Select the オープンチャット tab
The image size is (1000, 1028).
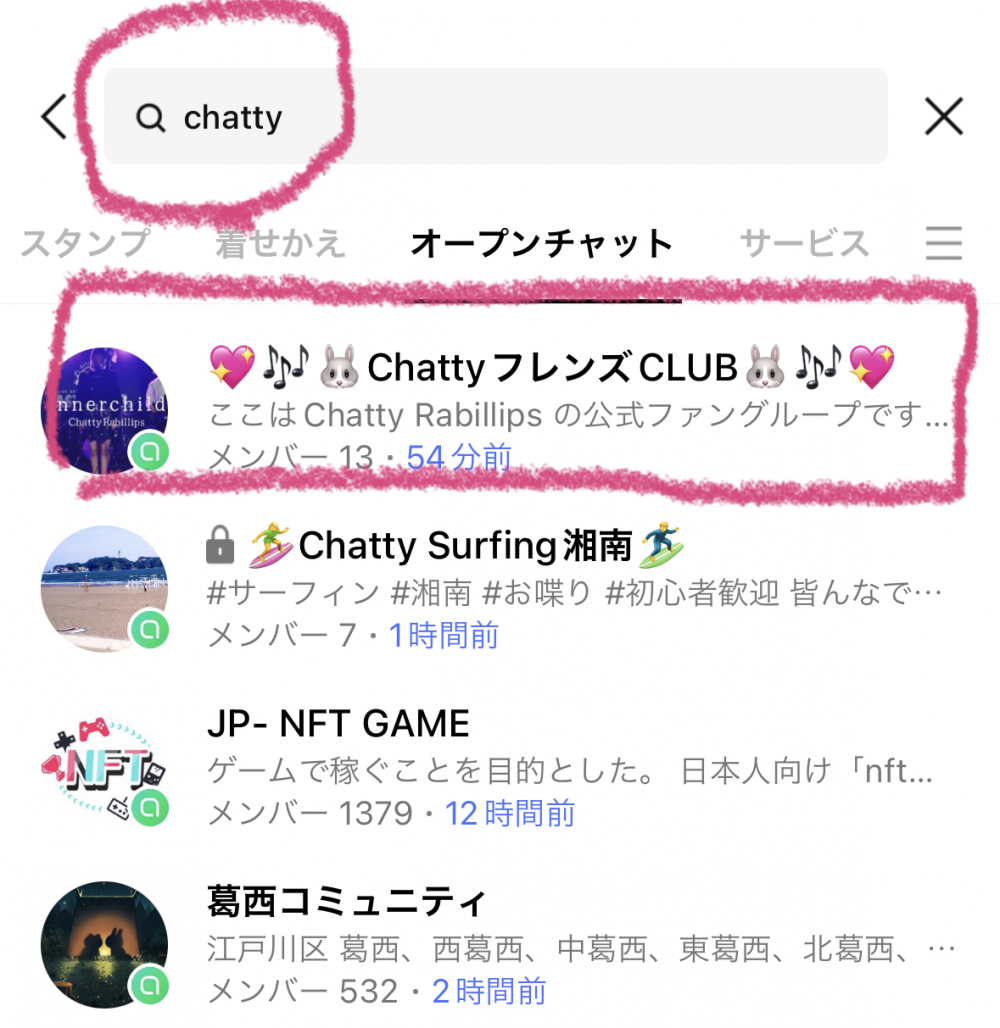click(542, 243)
